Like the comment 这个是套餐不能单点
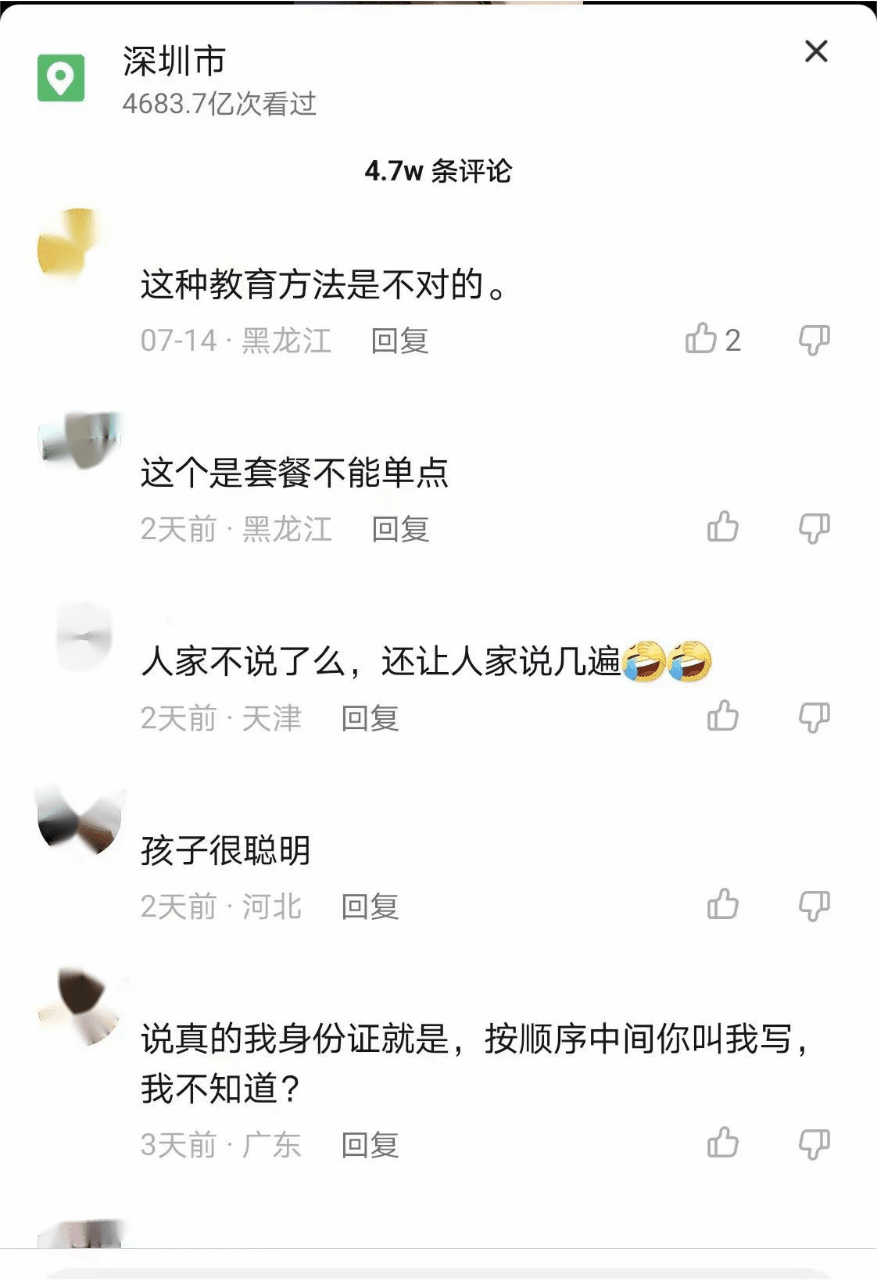 click(723, 527)
